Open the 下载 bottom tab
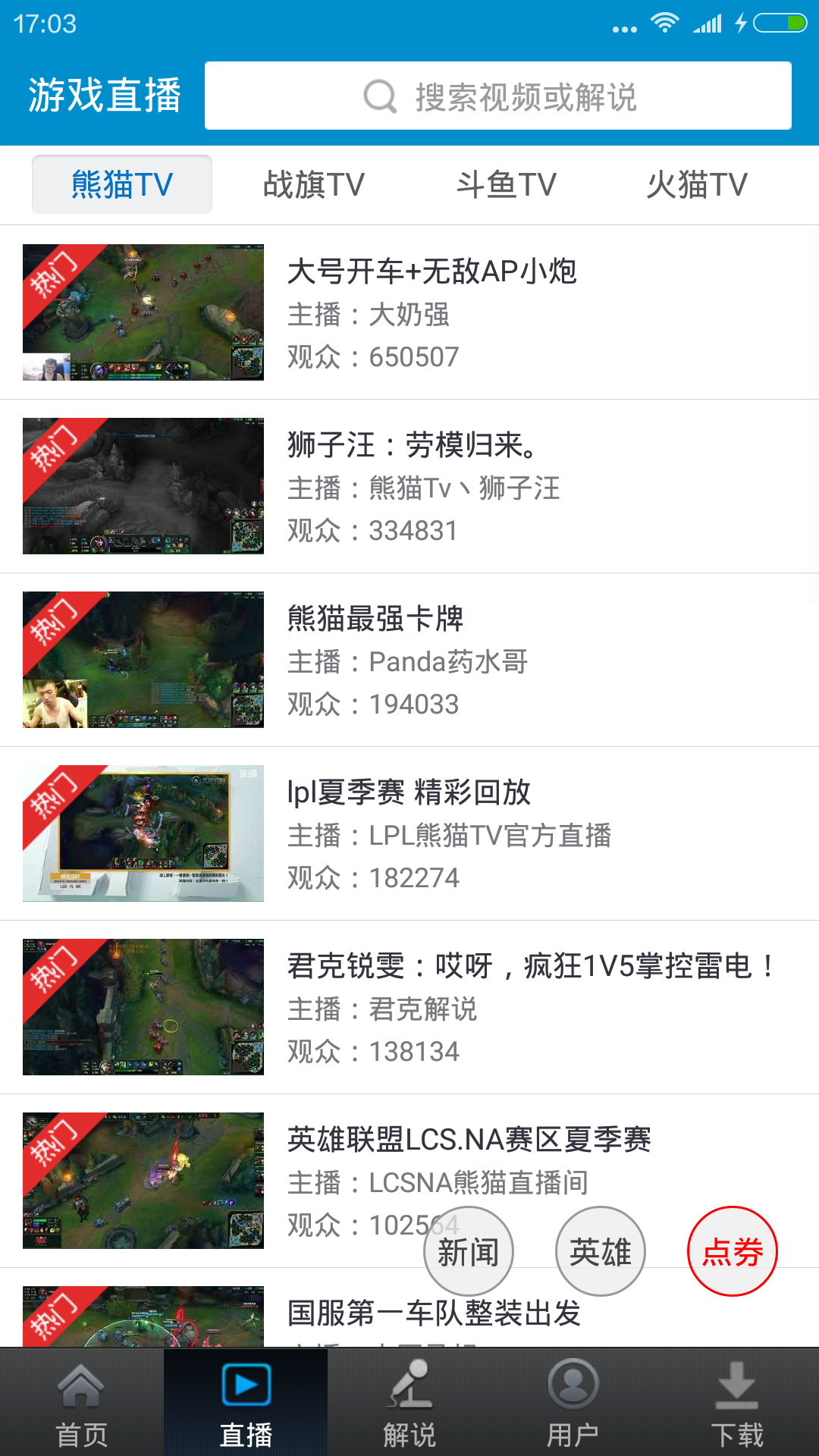This screenshot has width=819, height=1456. 737,1403
